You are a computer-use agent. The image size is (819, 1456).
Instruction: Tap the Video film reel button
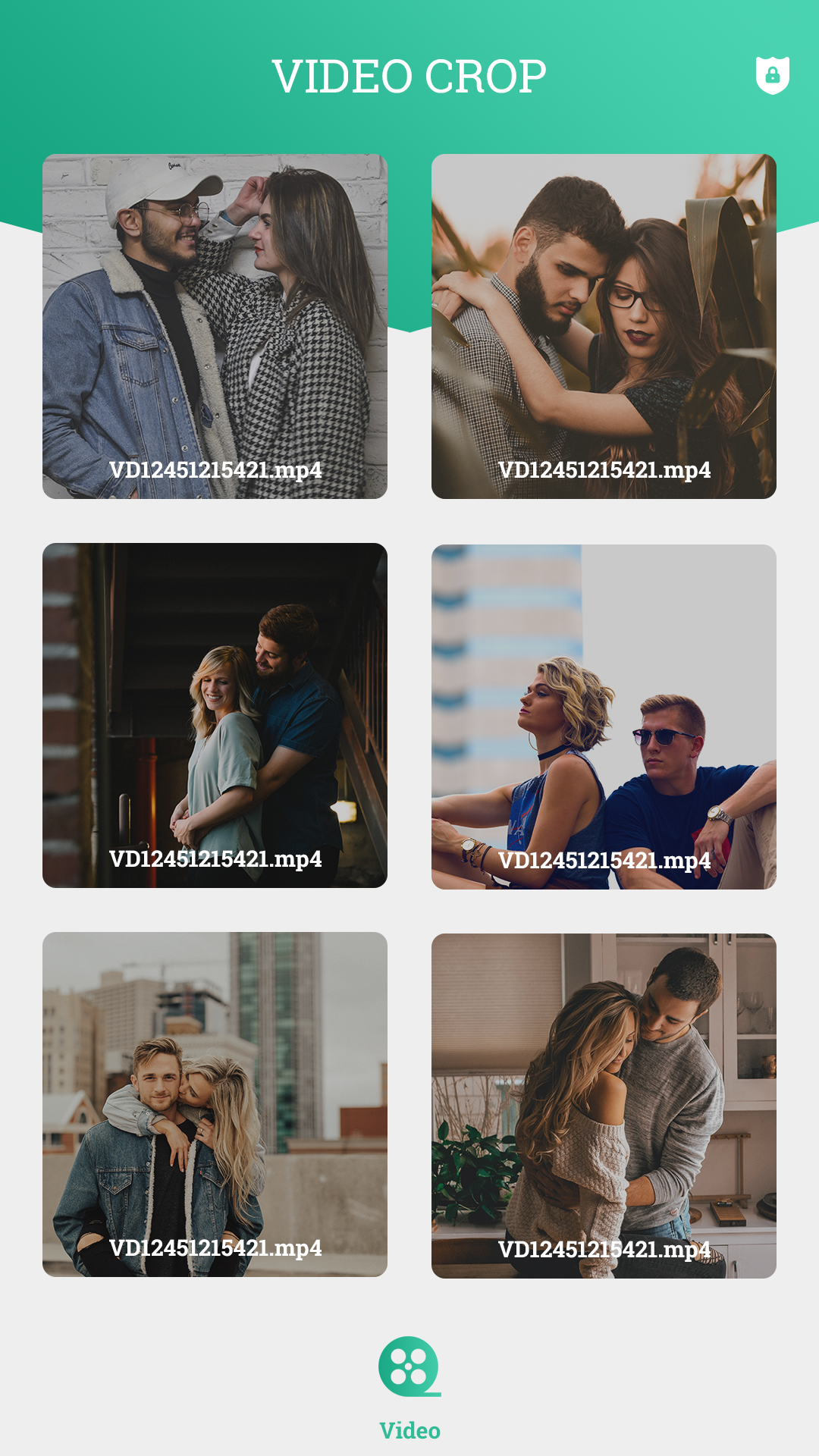point(409,1367)
